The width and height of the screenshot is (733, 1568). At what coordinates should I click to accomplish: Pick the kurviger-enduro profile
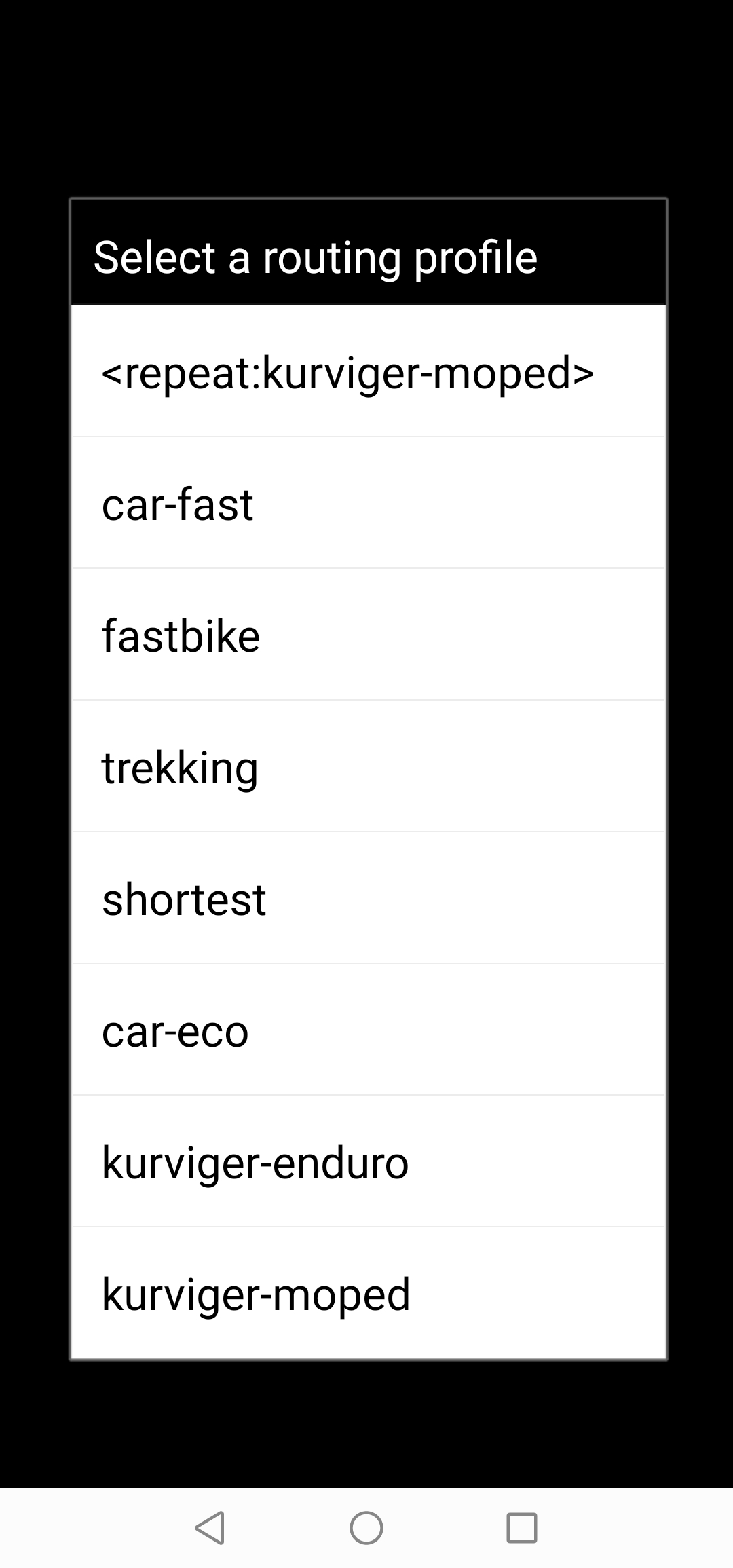[369, 1161]
